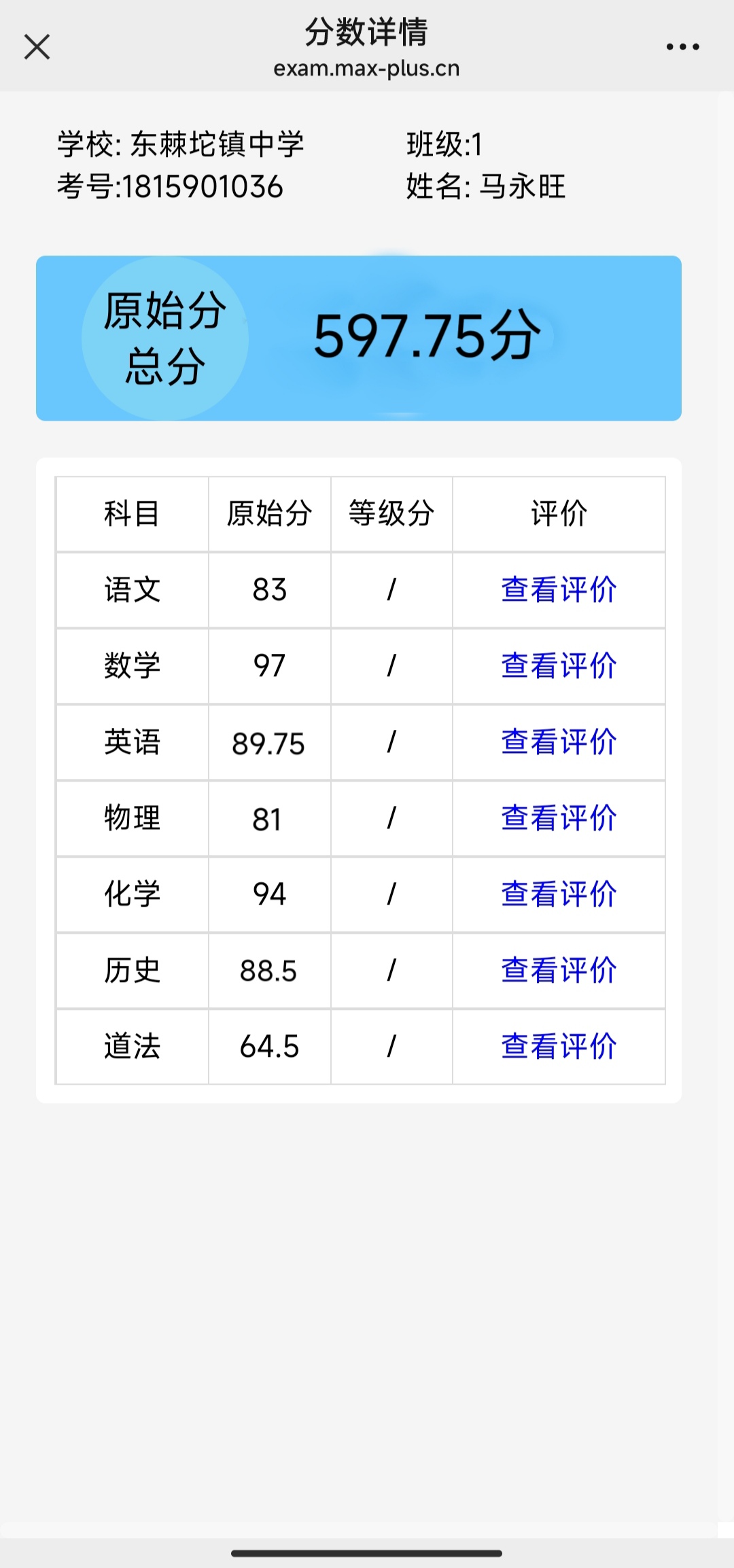This screenshot has height=1568, width=734.
Task: View 道法 evaluation details
Action: [559, 1046]
